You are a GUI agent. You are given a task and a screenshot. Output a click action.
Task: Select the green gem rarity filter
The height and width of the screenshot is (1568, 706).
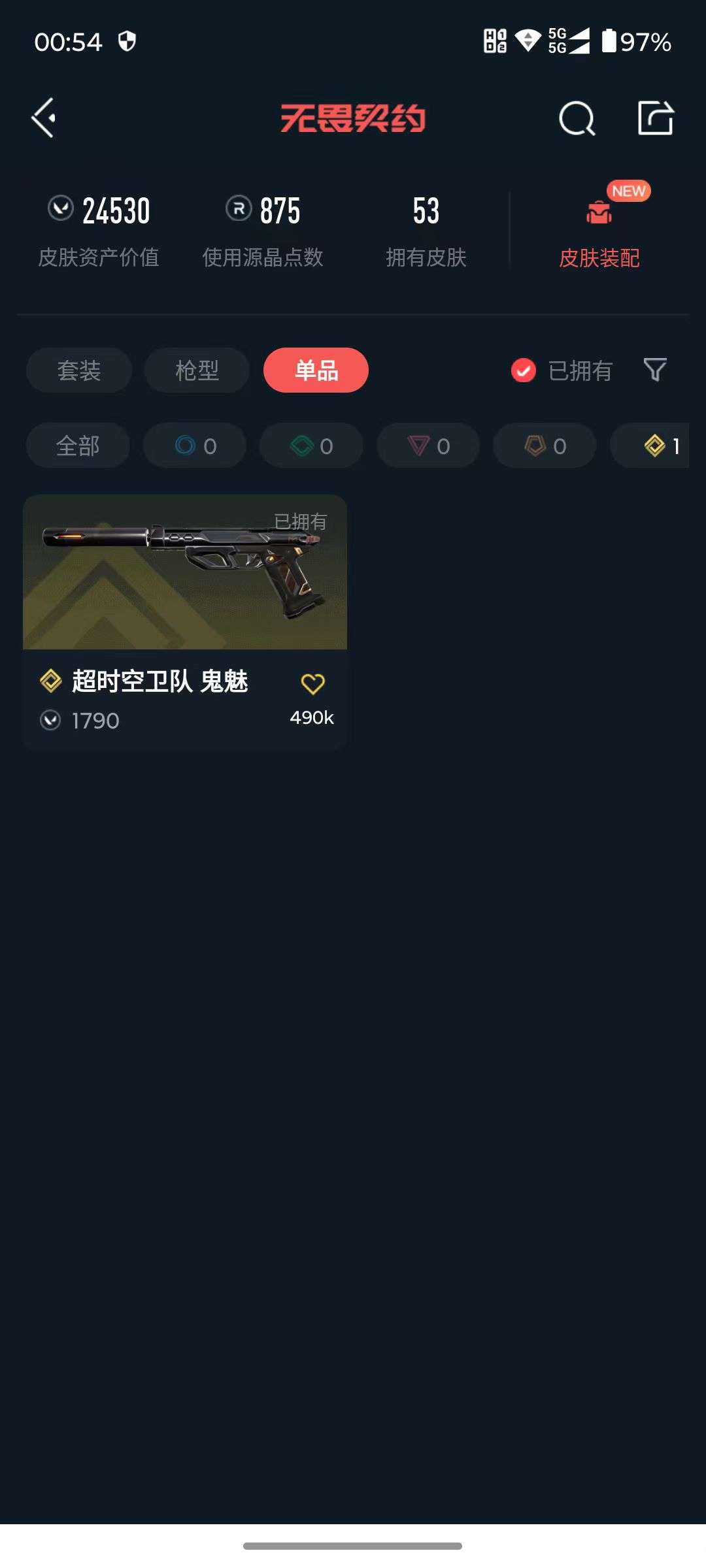(x=311, y=446)
